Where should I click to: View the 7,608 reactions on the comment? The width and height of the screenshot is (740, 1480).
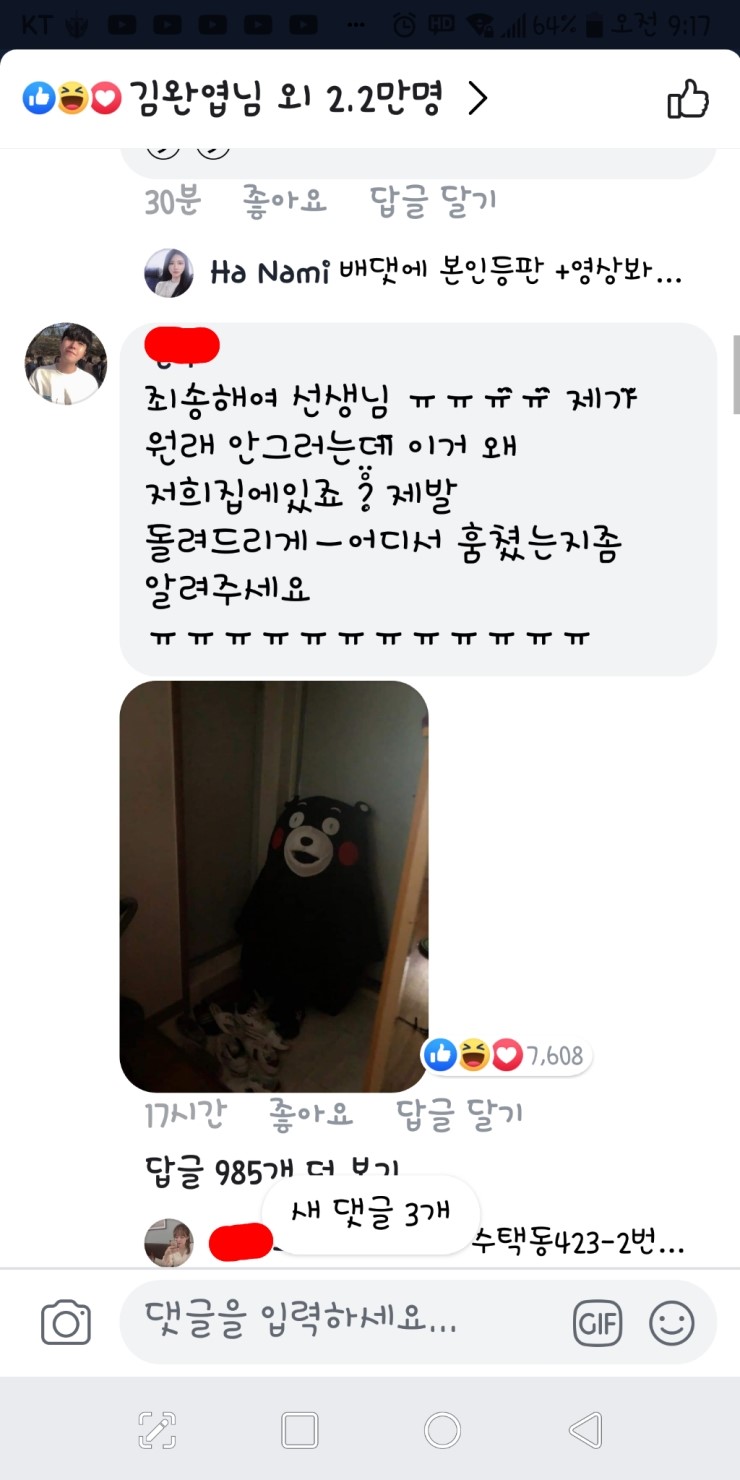click(506, 1054)
